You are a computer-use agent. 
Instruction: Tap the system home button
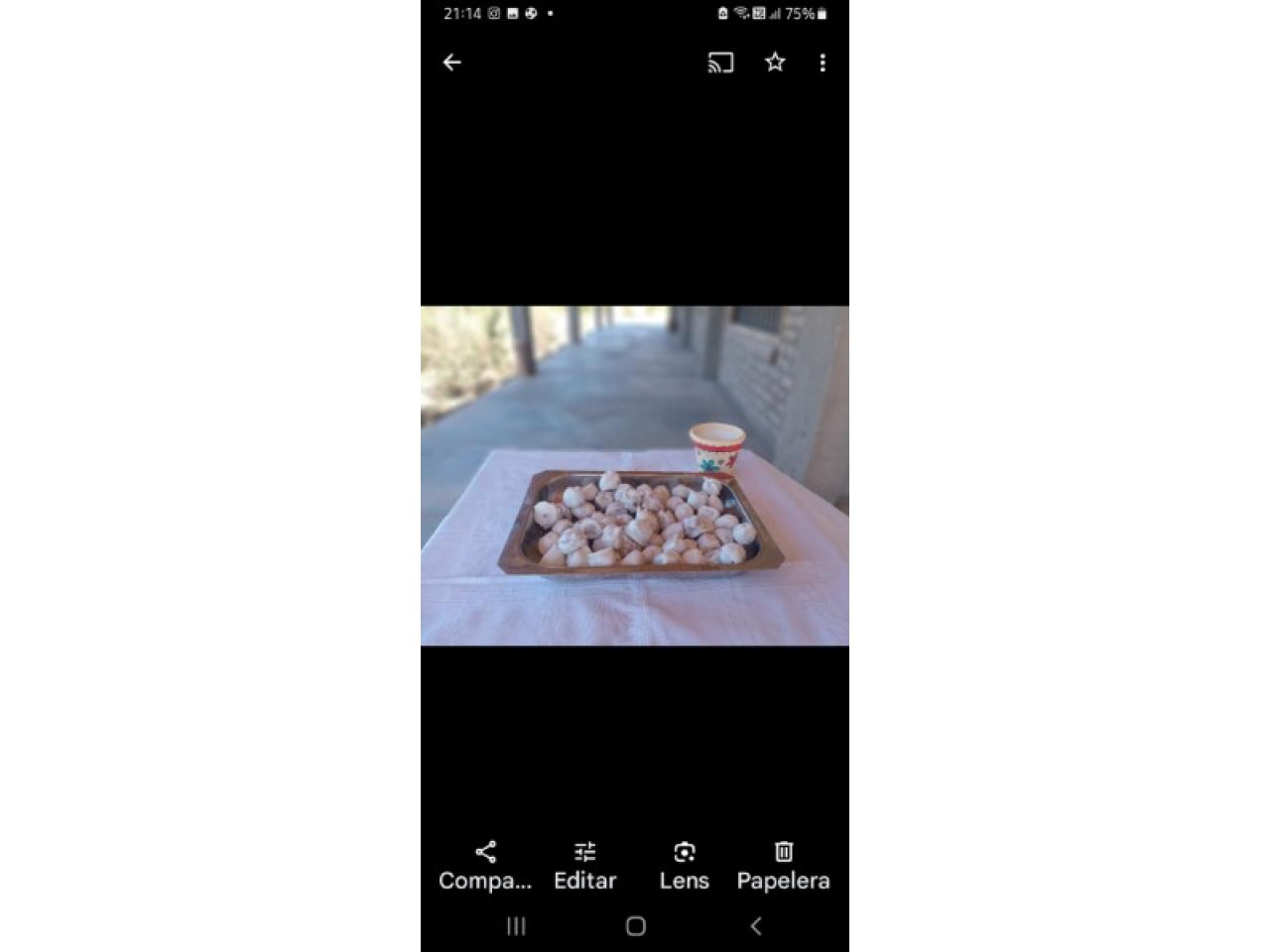[x=636, y=926]
